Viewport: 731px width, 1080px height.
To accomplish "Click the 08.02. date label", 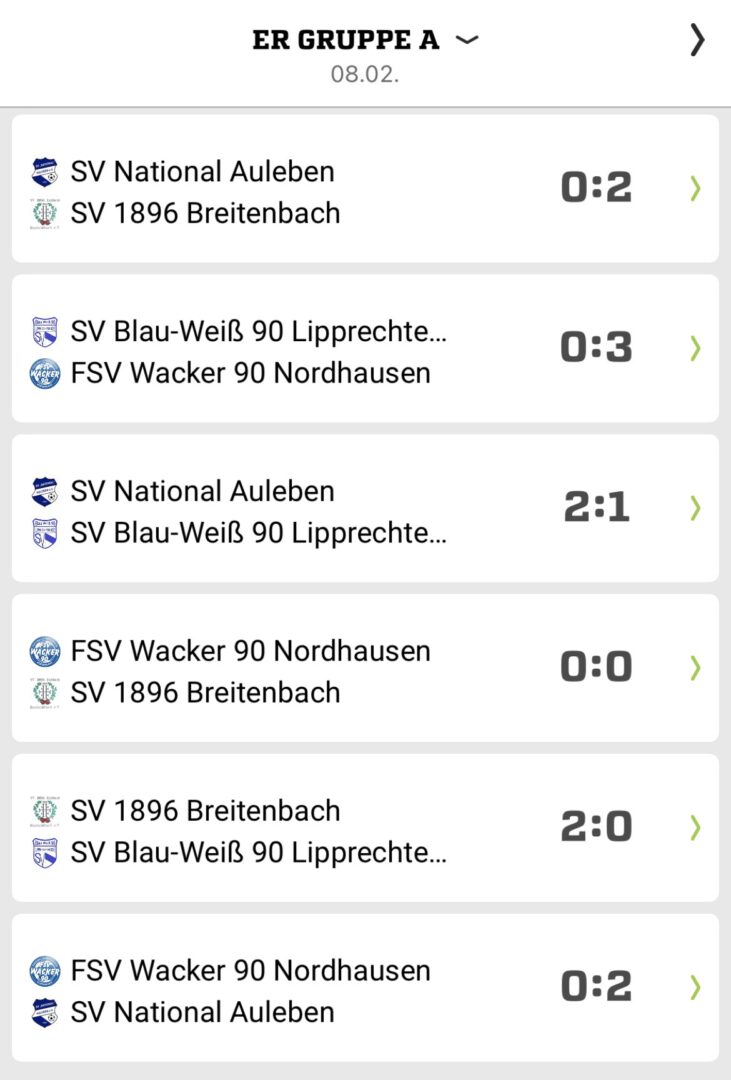I will pyautogui.click(x=365, y=72).
